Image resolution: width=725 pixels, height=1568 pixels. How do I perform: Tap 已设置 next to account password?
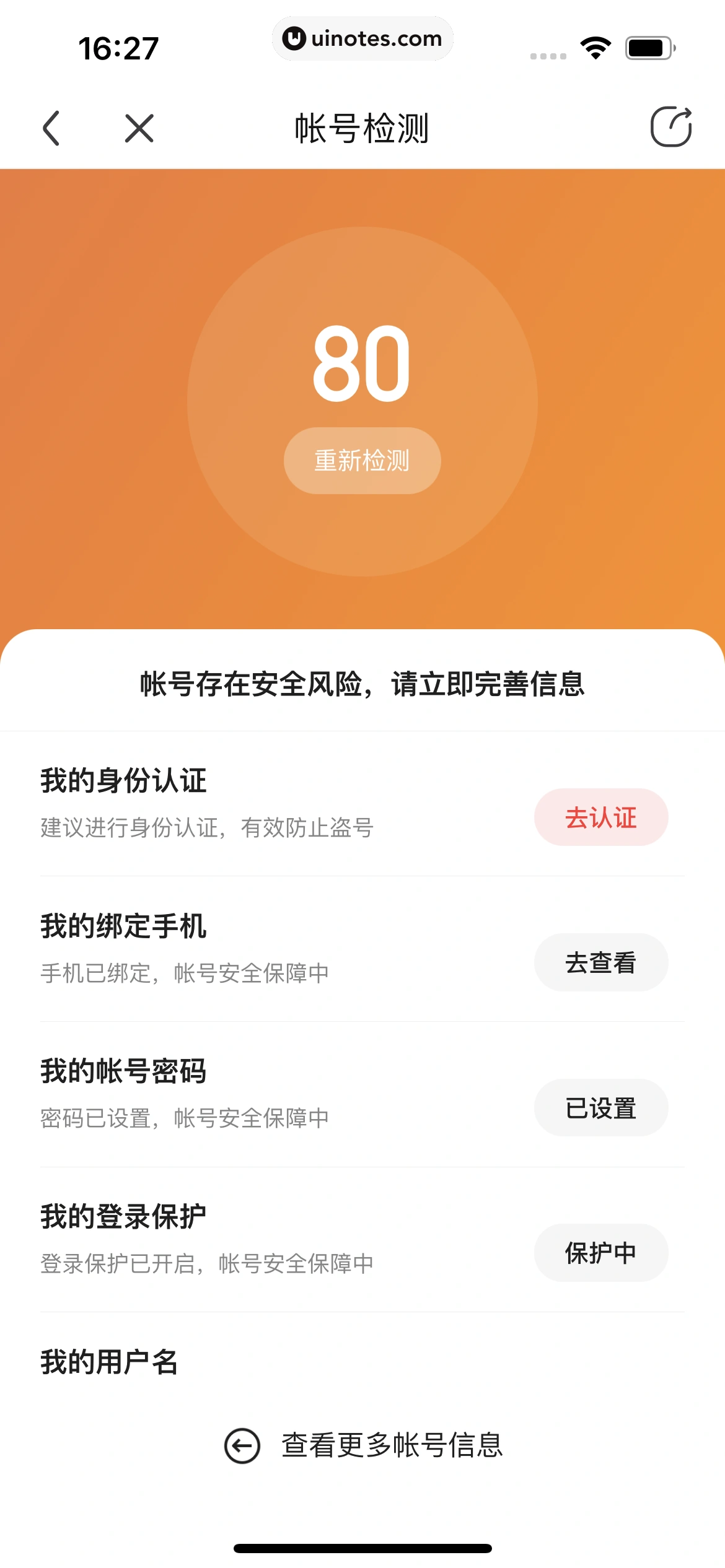point(600,1108)
